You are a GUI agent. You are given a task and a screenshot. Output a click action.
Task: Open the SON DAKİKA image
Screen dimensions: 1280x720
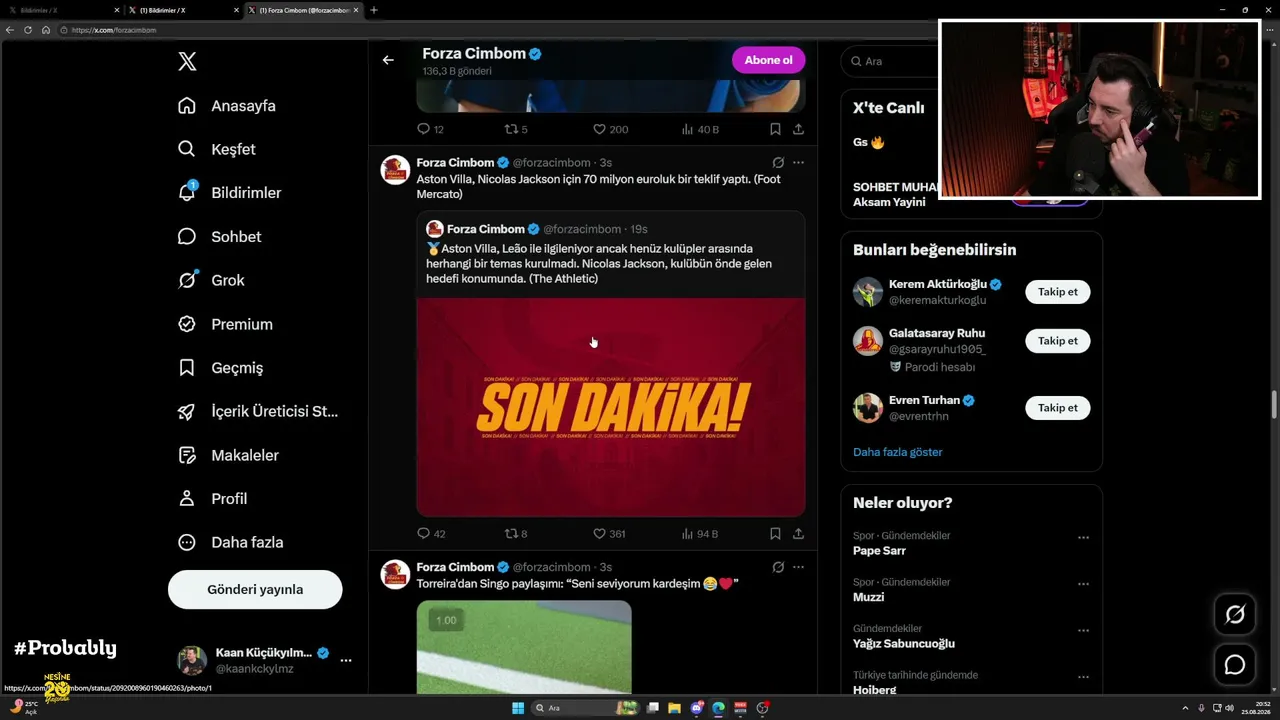[611, 407]
